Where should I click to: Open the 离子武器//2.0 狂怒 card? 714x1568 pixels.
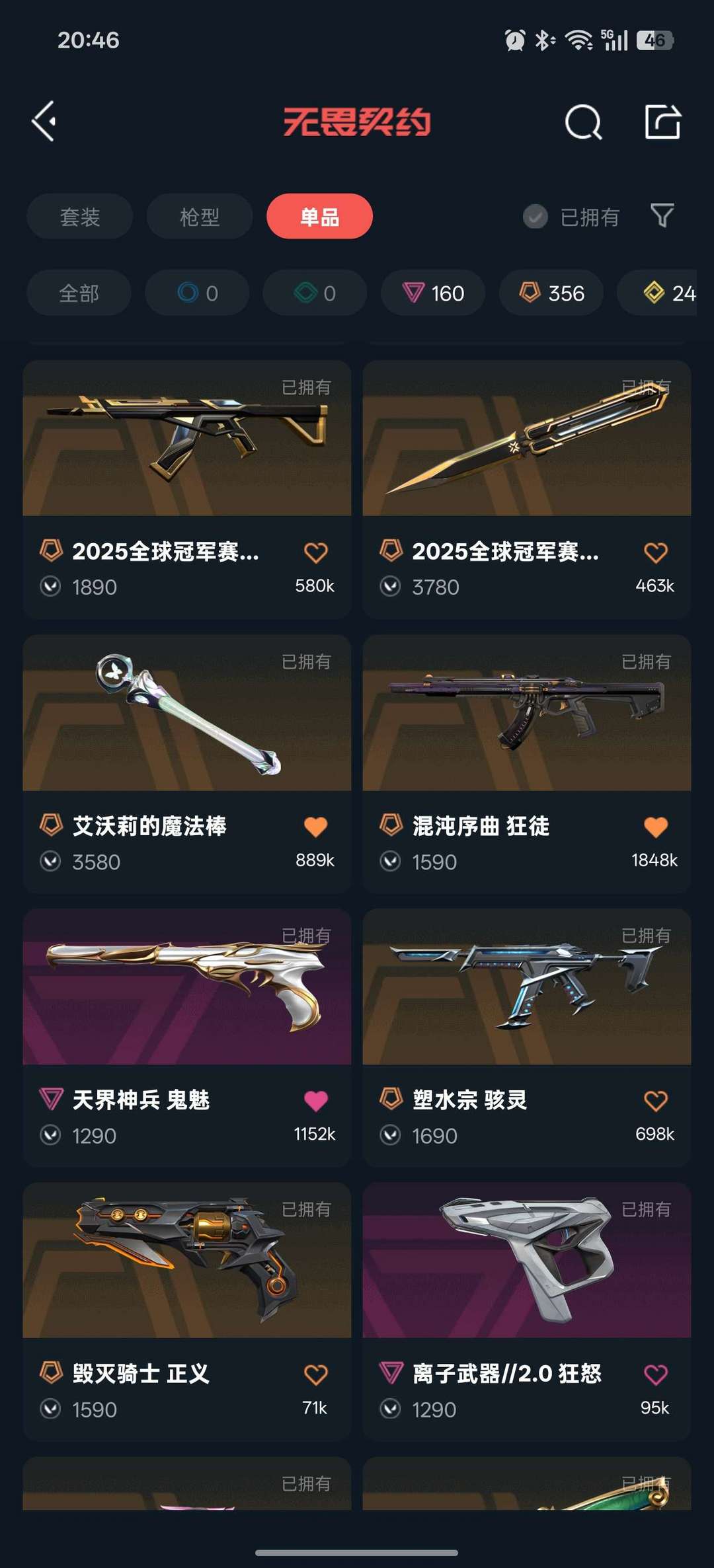(x=526, y=1261)
